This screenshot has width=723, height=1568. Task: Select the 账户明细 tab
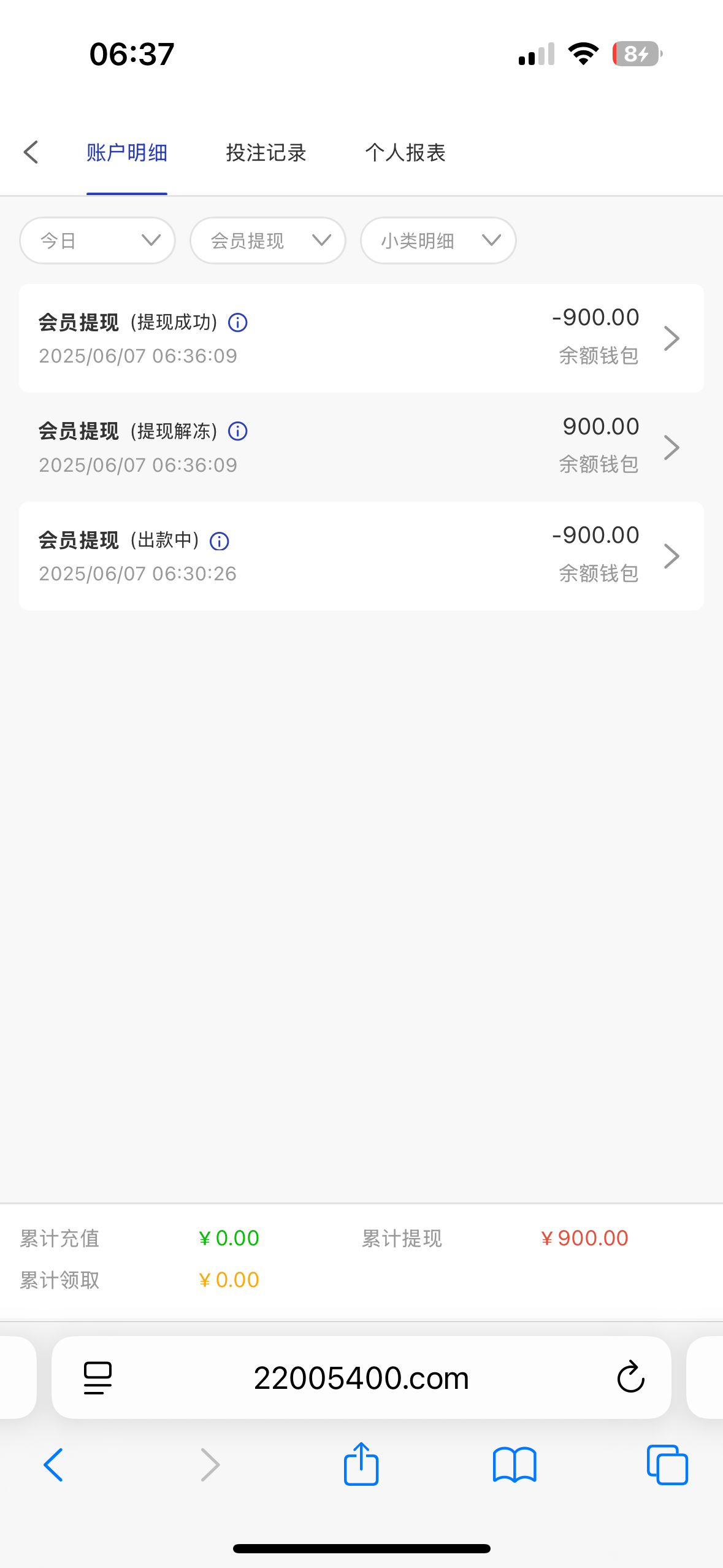click(x=126, y=153)
